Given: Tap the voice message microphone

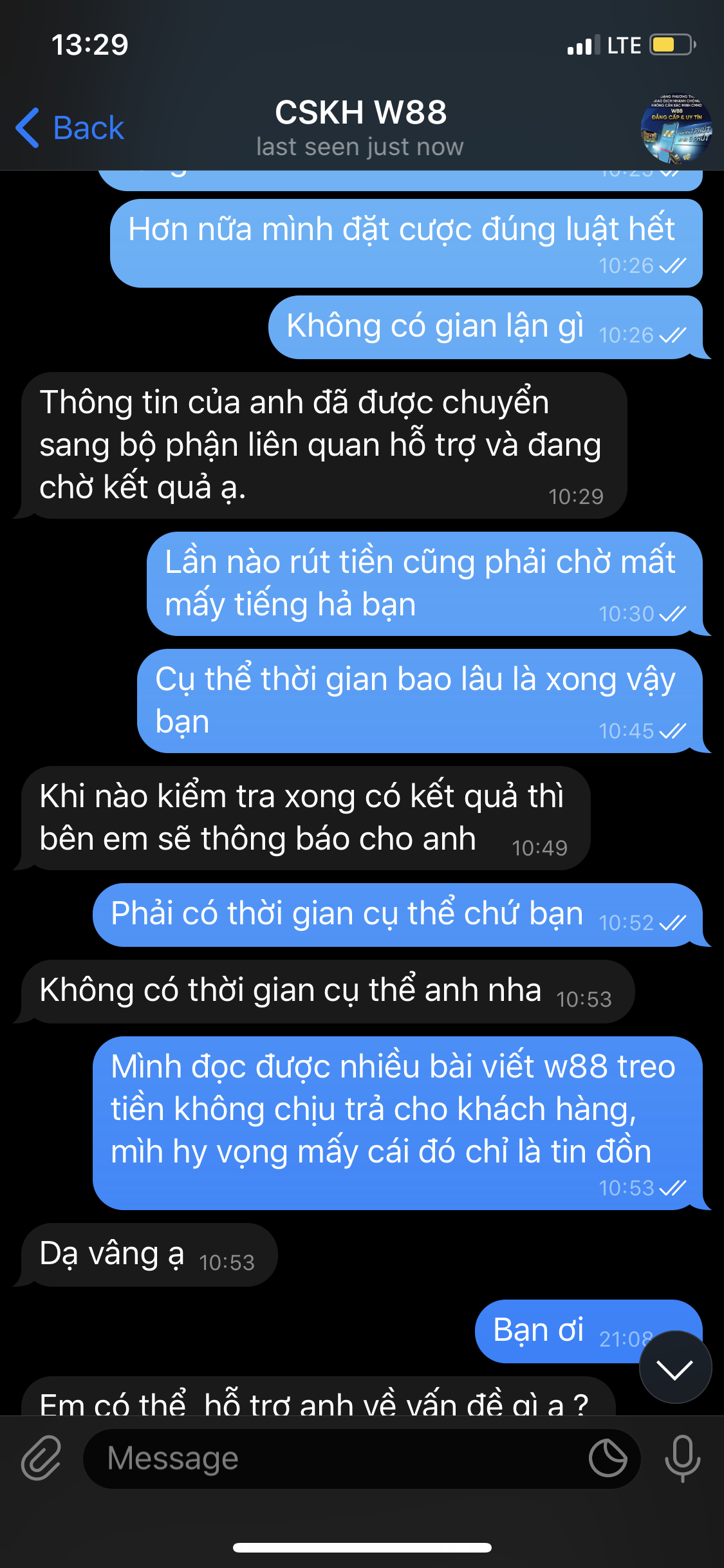Looking at the screenshot, I should [682, 1458].
